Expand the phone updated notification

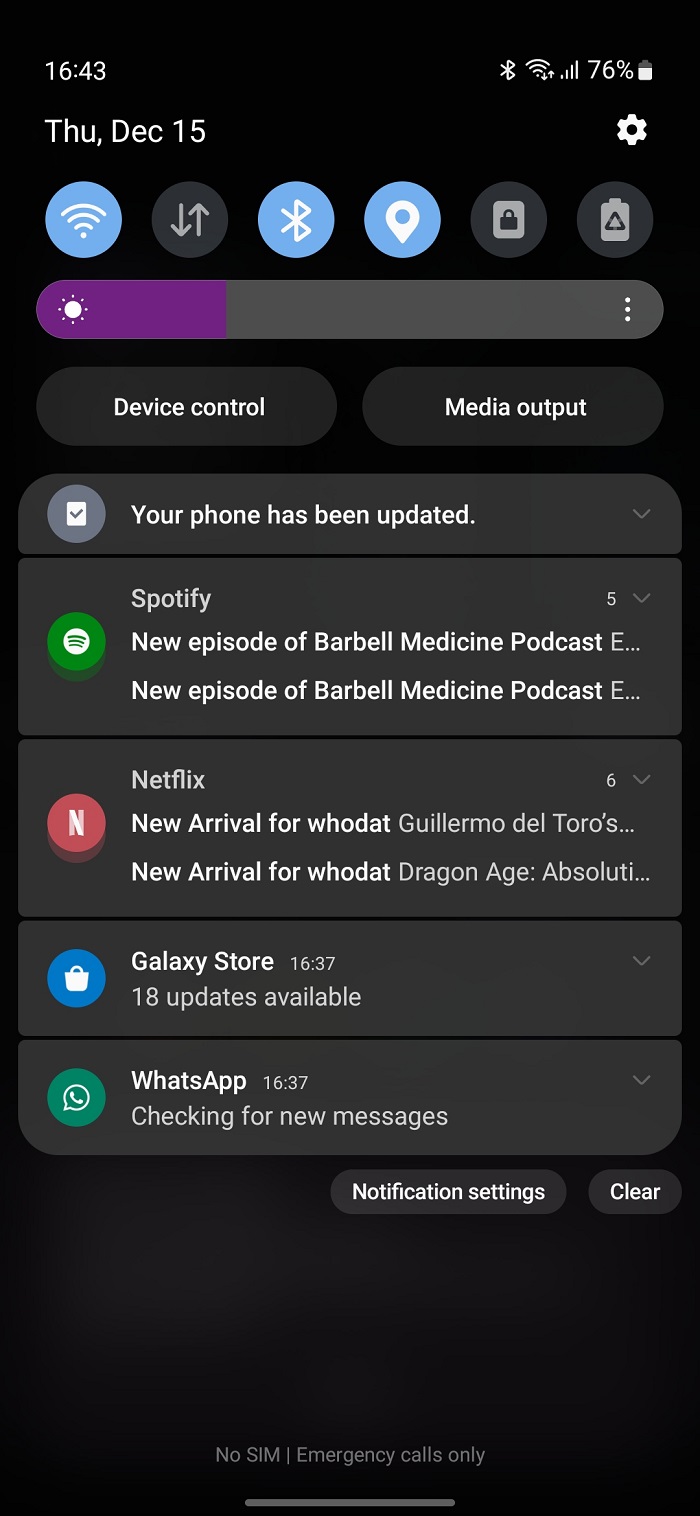pyautogui.click(x=642, y=514)
